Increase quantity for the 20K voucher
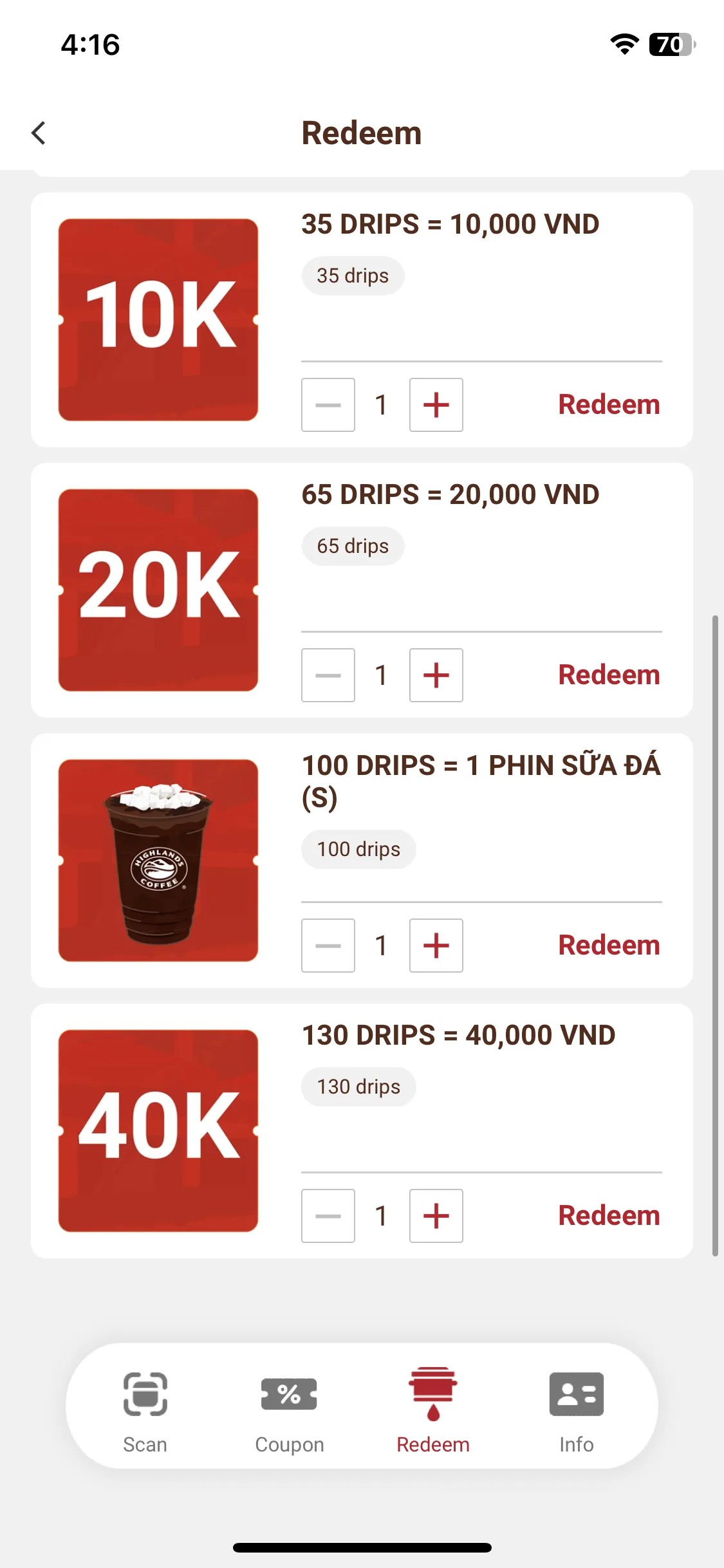This screenshot has height=1568, width=724. point(436,675)
